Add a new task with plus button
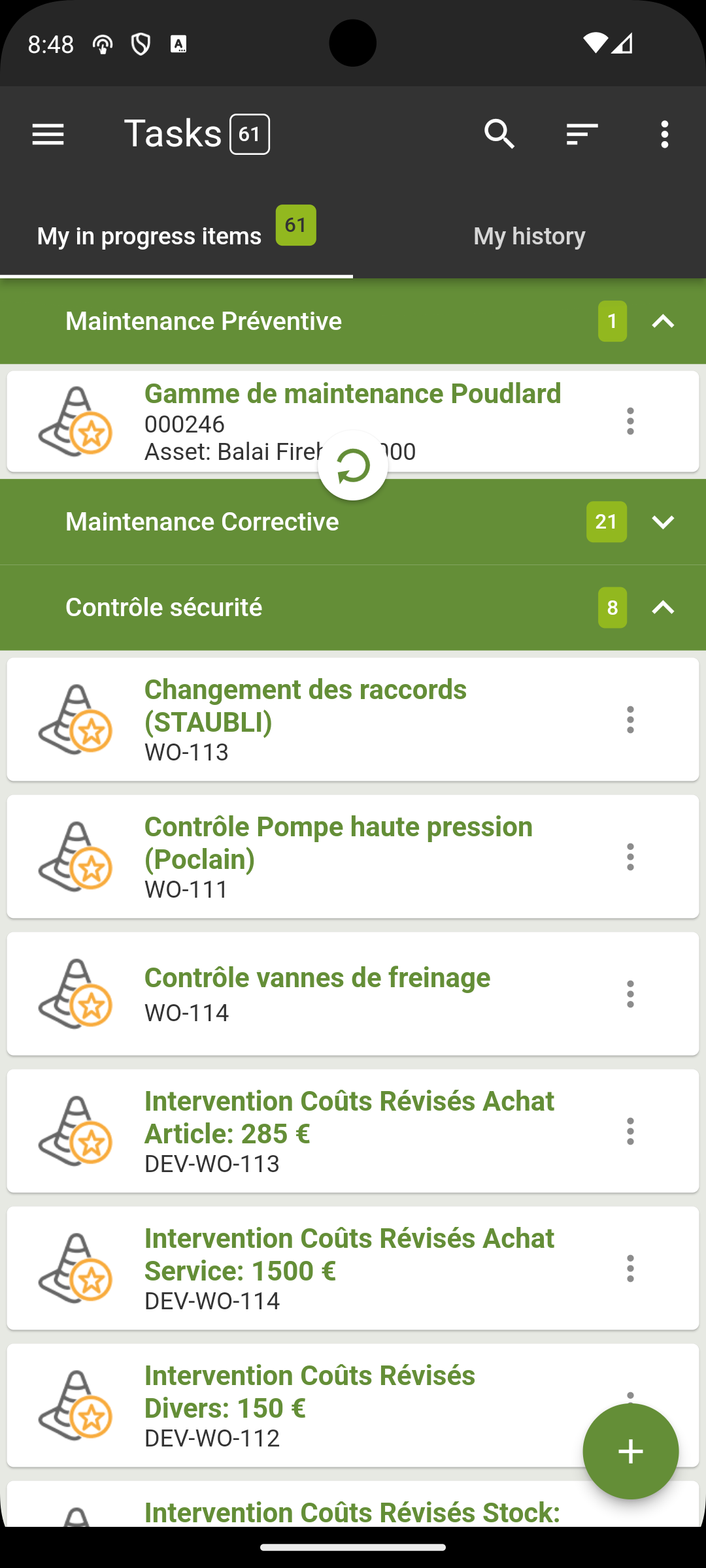The height and width of the screenshot is (1568, 706). (631, 1451)
